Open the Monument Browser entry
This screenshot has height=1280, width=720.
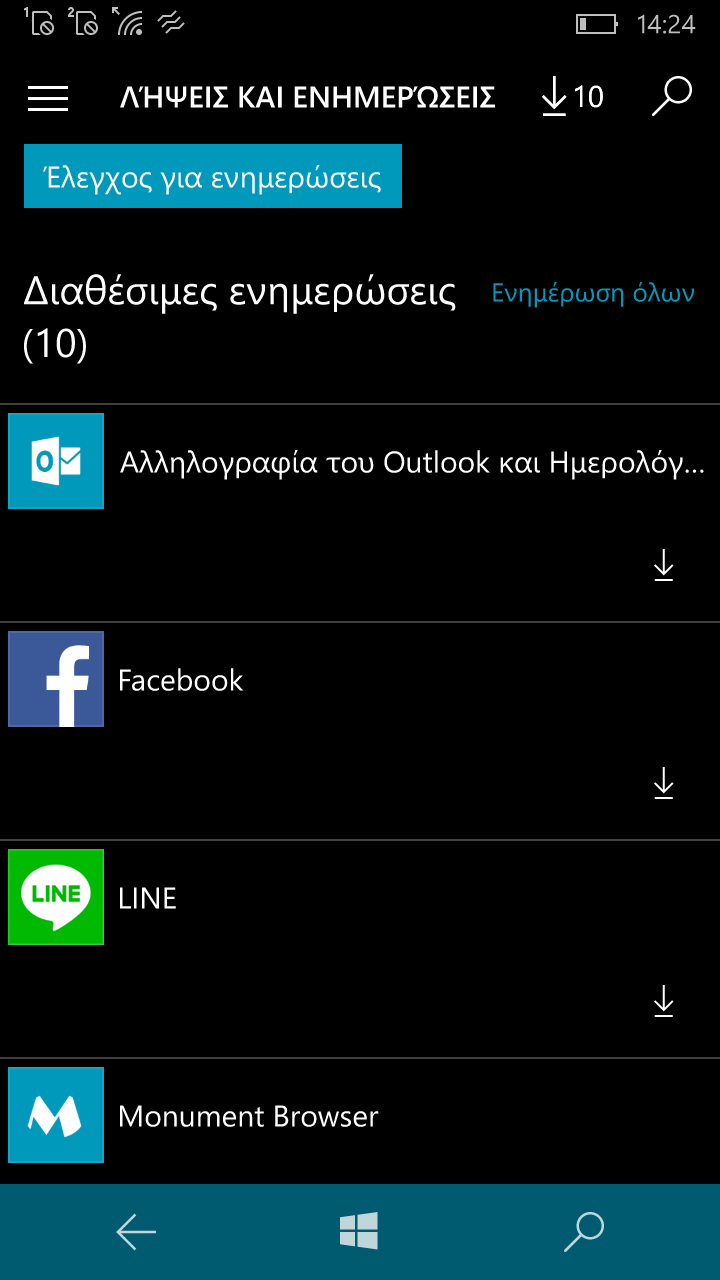point(360,1121)
